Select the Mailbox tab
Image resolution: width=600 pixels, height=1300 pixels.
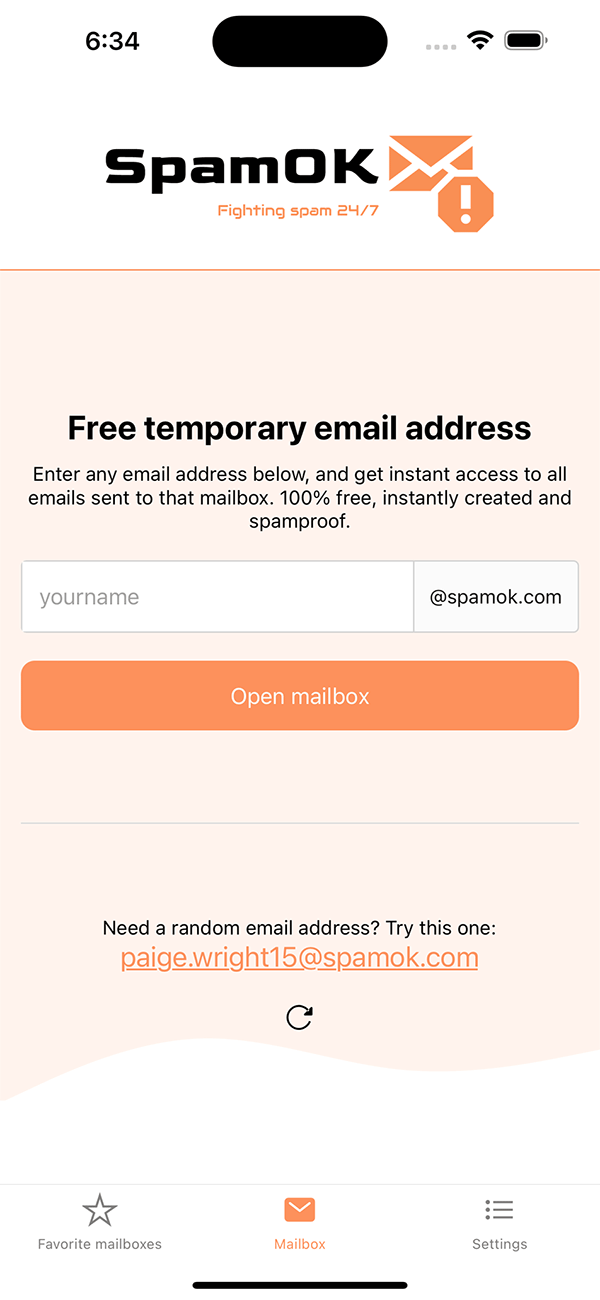(300, 1222)
